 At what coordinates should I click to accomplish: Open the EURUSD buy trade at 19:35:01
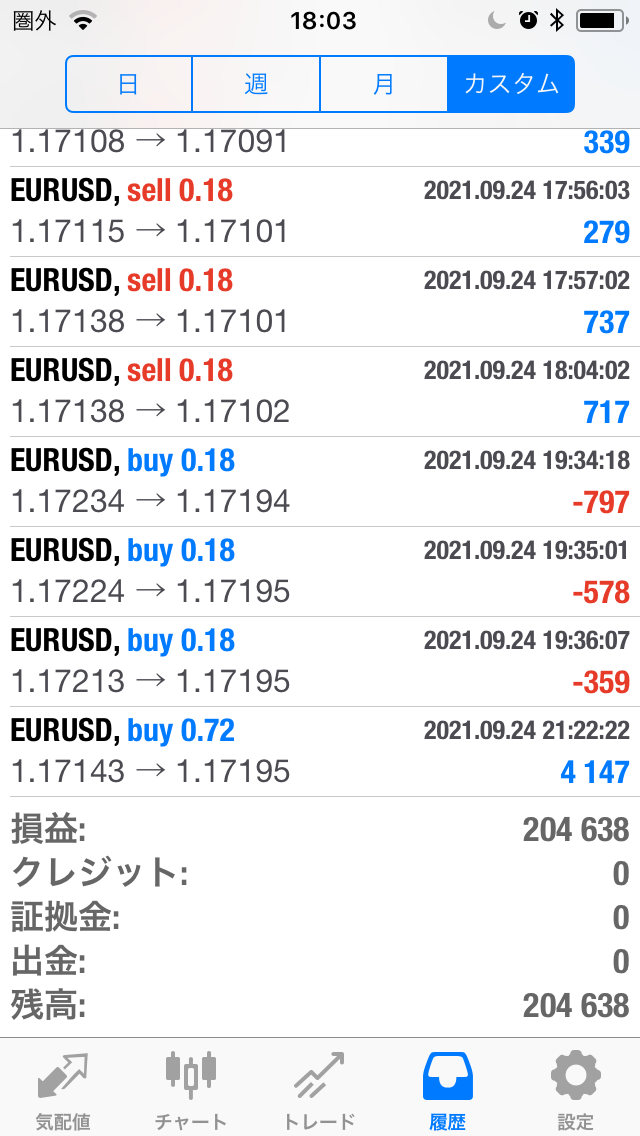[x=320, y=572]
